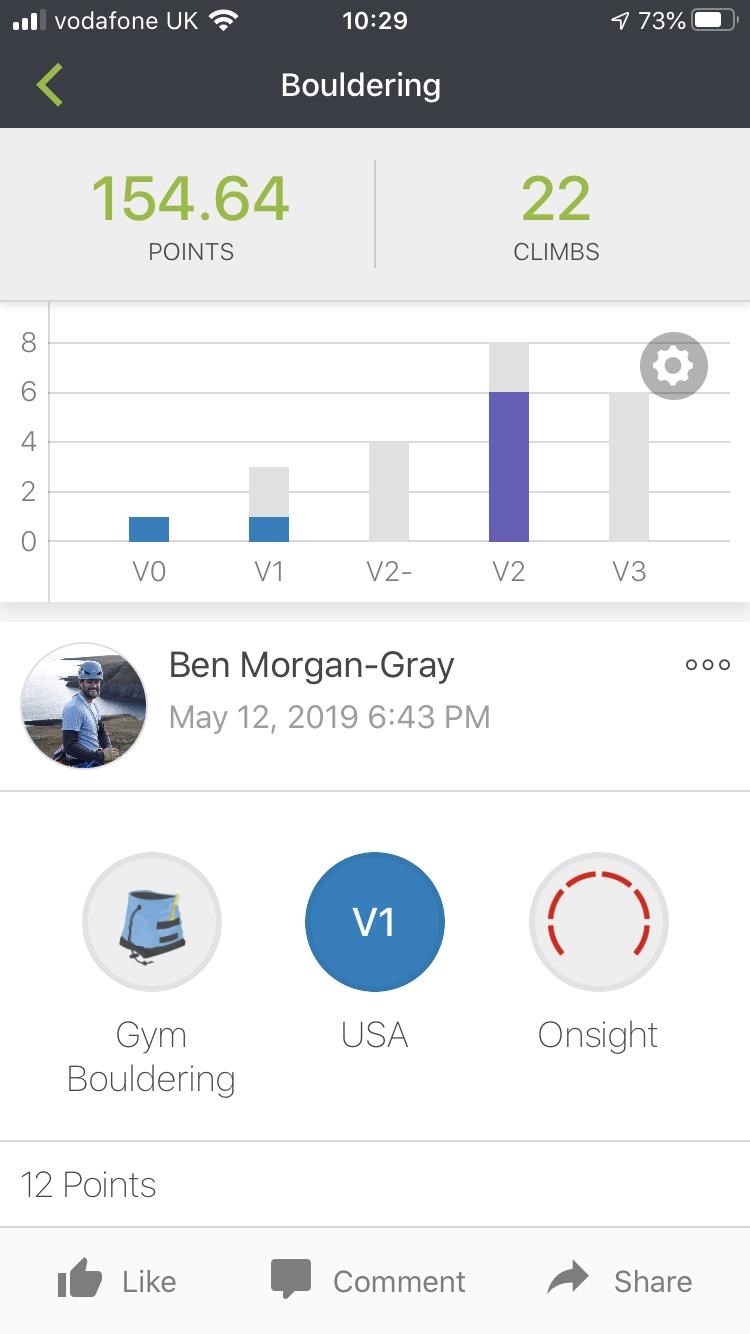
Task: Comment on this climb
Action: (x=368, y=1281)
